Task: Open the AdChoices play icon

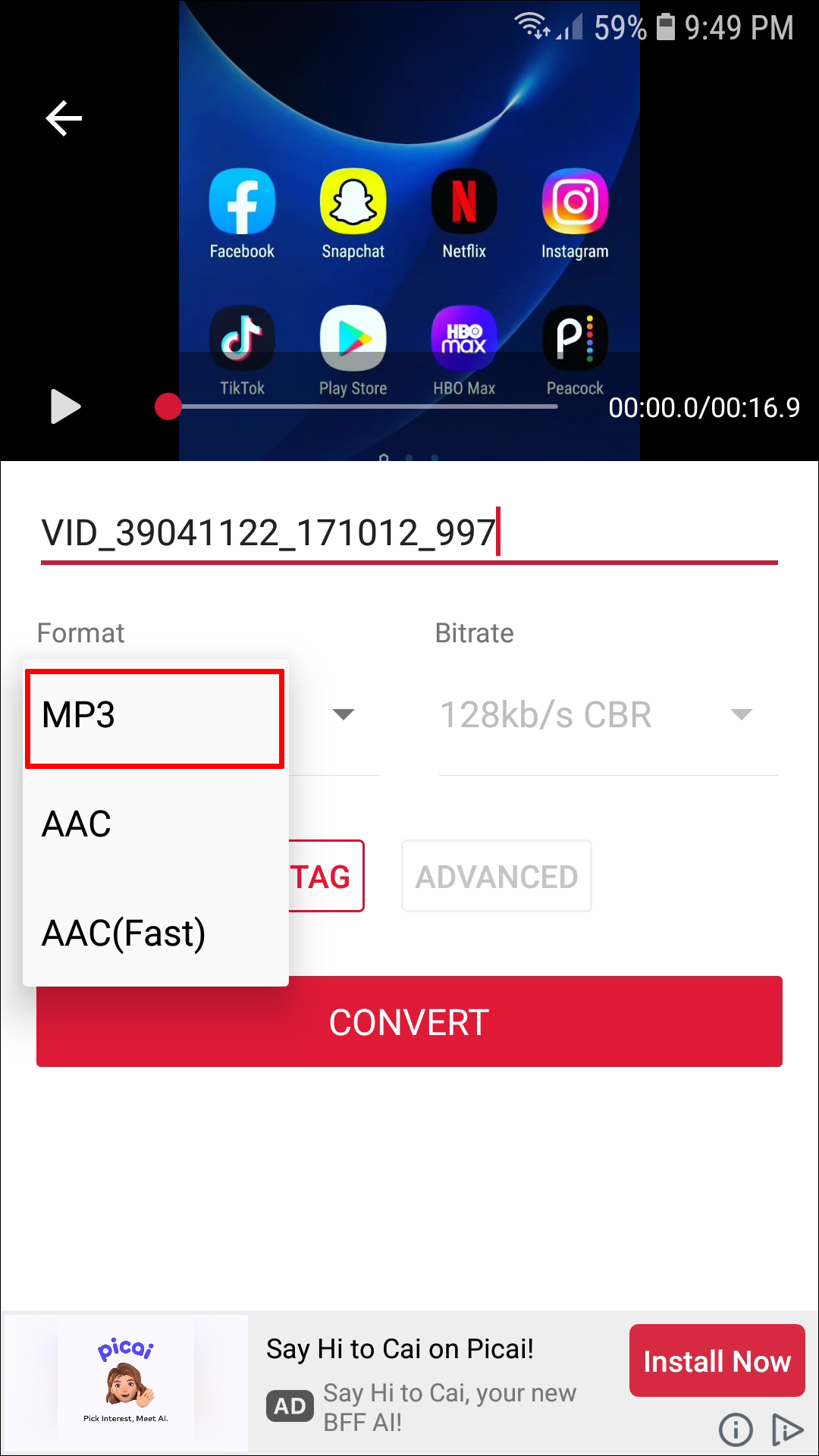Action: coord(787,1430)
